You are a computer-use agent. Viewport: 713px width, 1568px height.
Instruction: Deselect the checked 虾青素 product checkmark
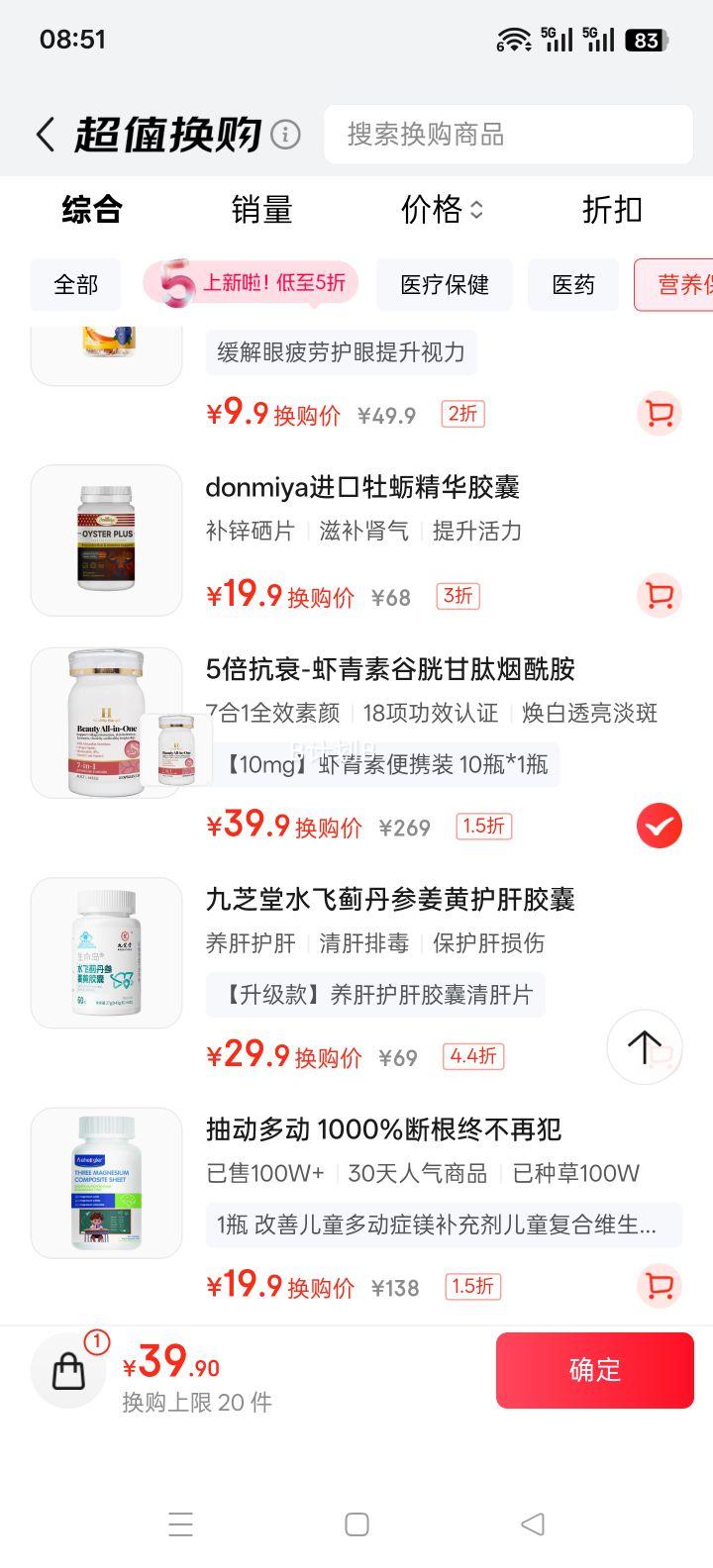tap(660, 826)
